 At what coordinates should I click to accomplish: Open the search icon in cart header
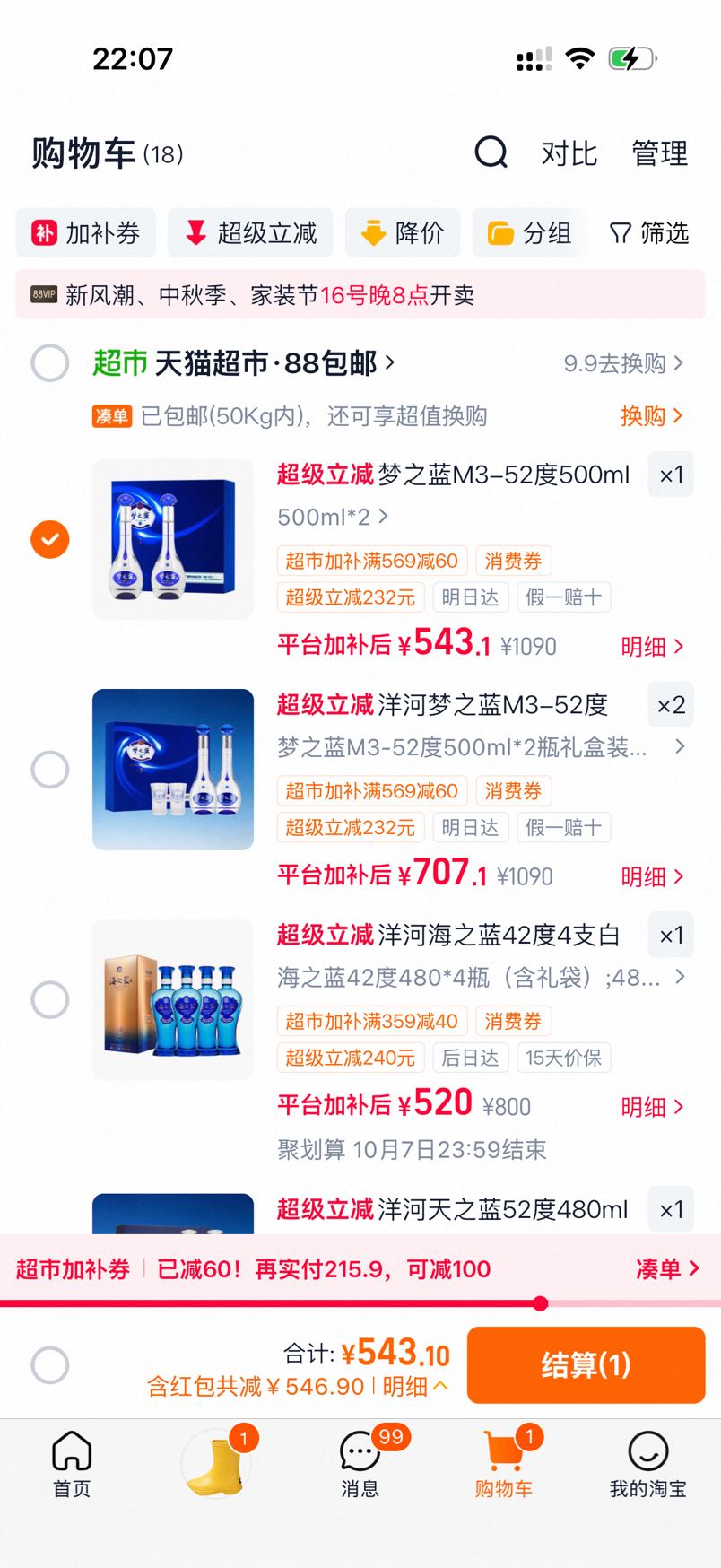point(491,152)
